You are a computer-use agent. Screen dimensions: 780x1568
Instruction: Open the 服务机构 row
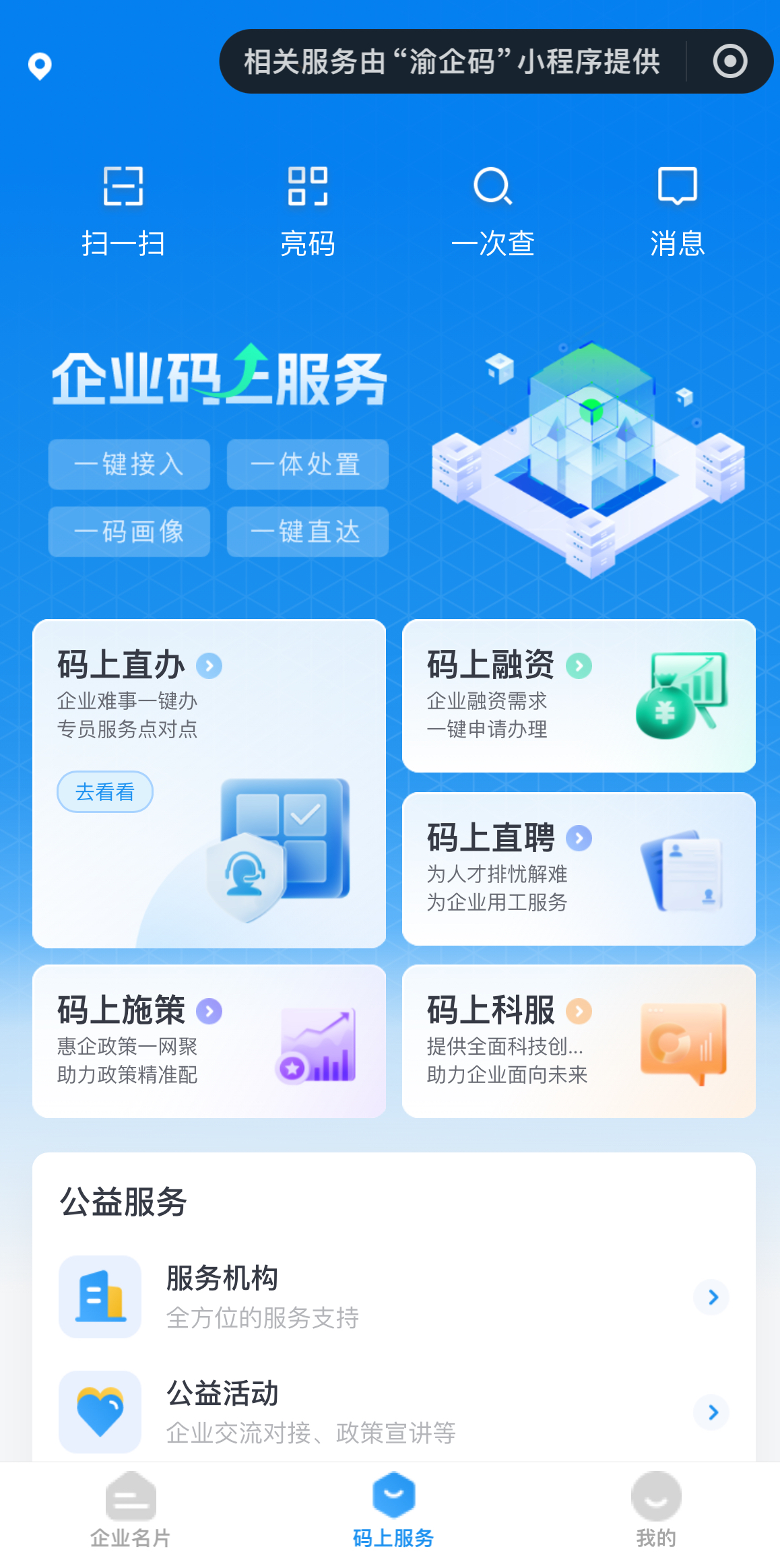pos(393,1297)
